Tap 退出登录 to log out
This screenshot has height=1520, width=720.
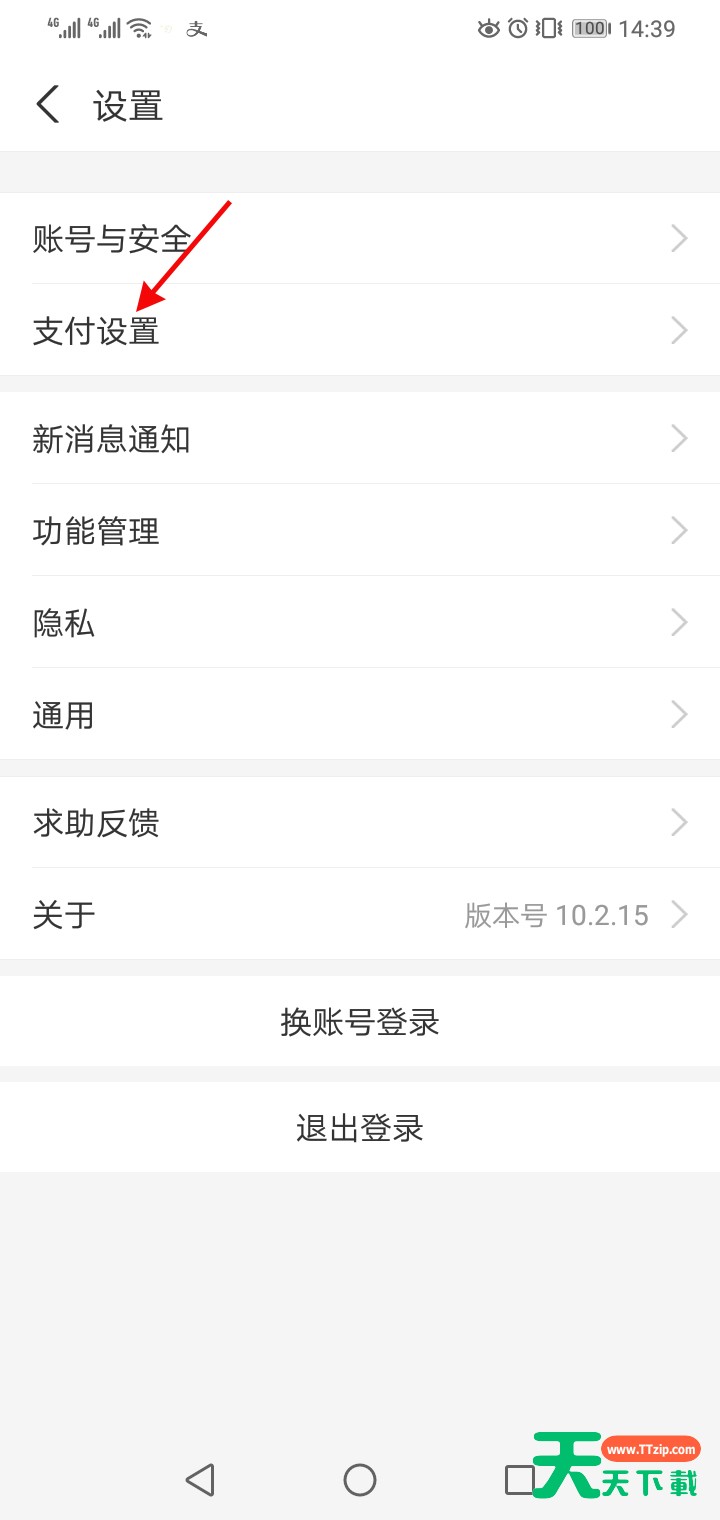(x=360, y=1128)
